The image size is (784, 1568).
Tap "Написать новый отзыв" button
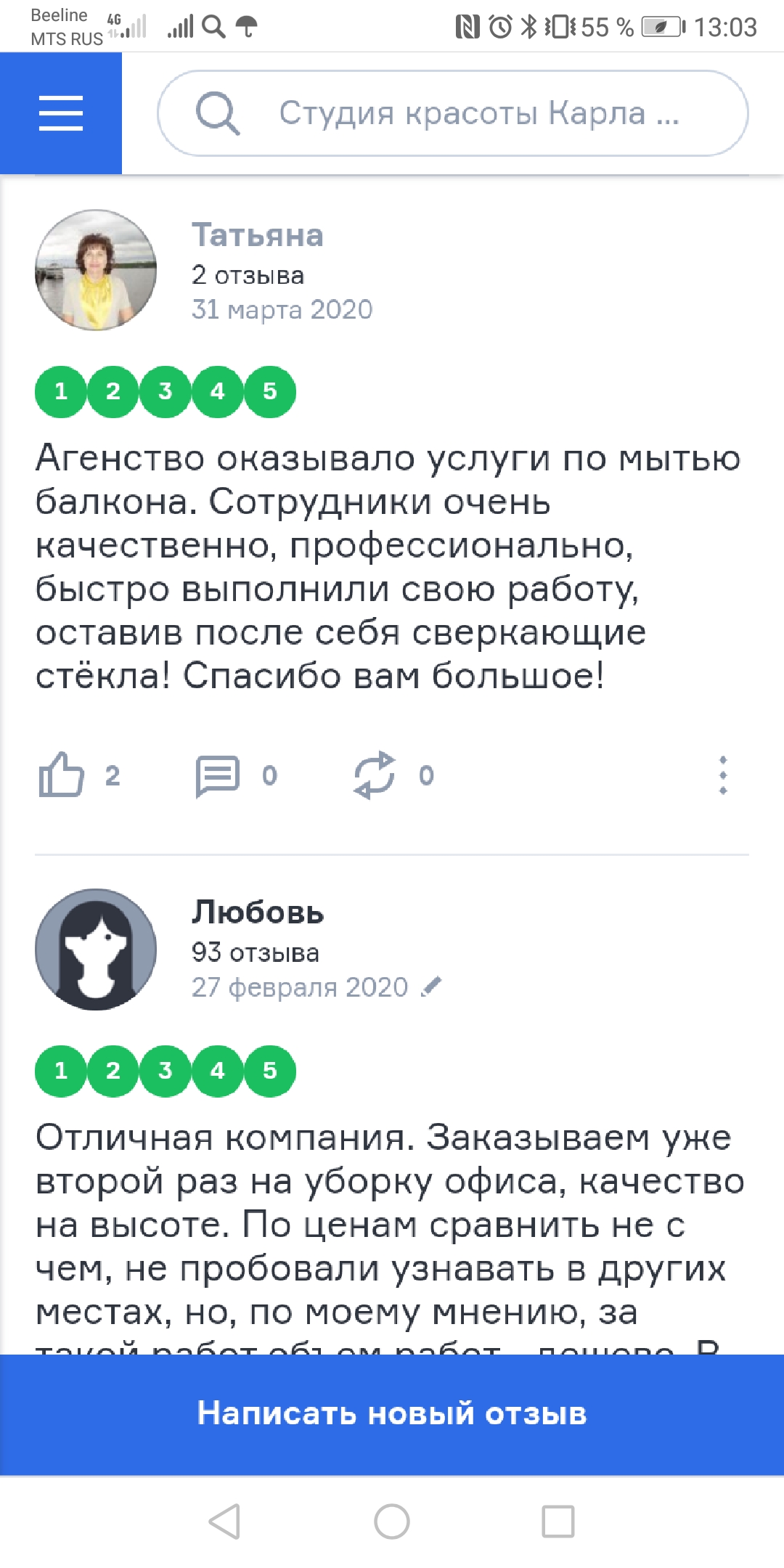(392, 1414)
